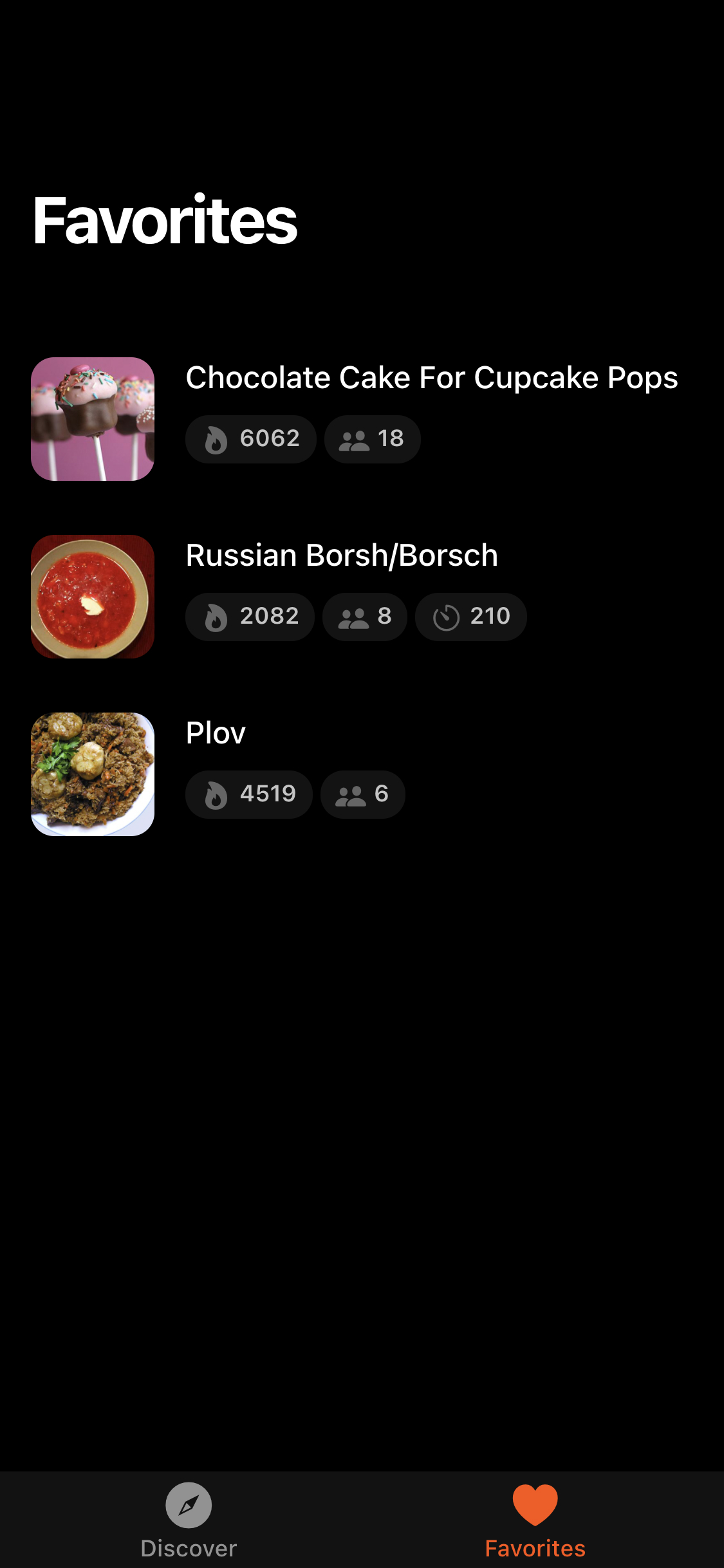
Task: Select the timer icon showing 210 minutes
Action: 445,616
